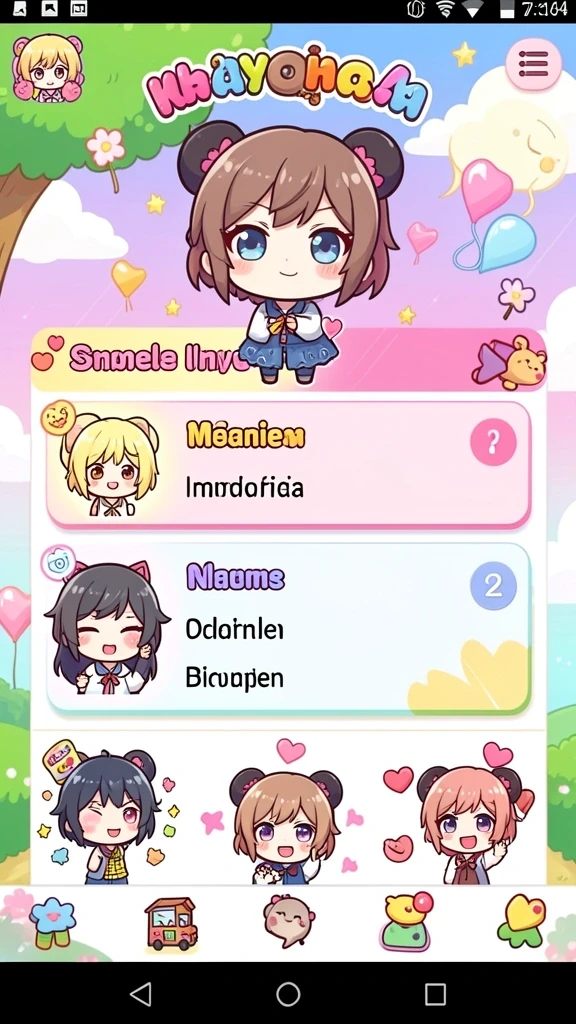Switch to the yellow duck tab
576x1024 pixels.
tap(407, 921)
